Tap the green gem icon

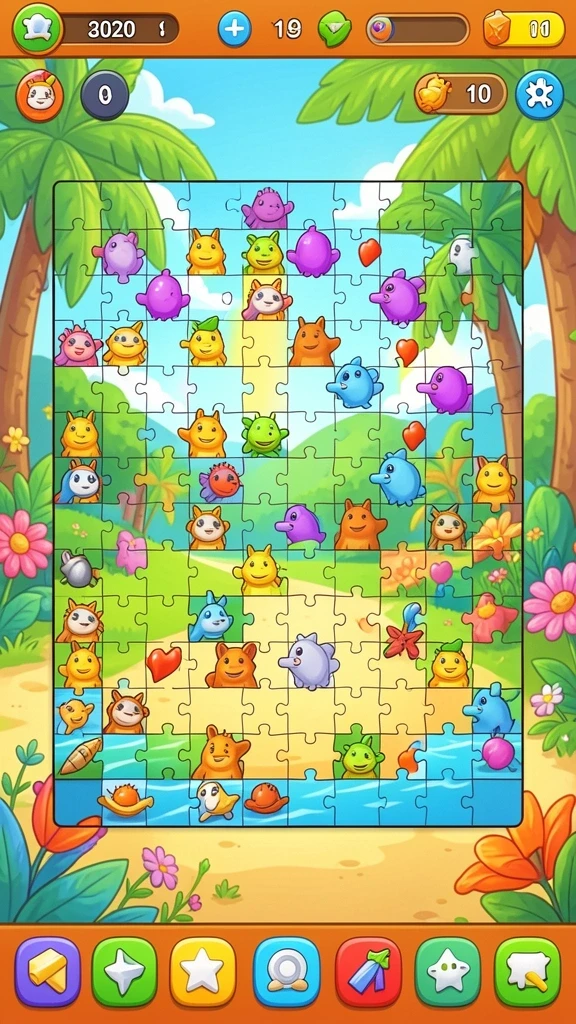tap(334, 29)
